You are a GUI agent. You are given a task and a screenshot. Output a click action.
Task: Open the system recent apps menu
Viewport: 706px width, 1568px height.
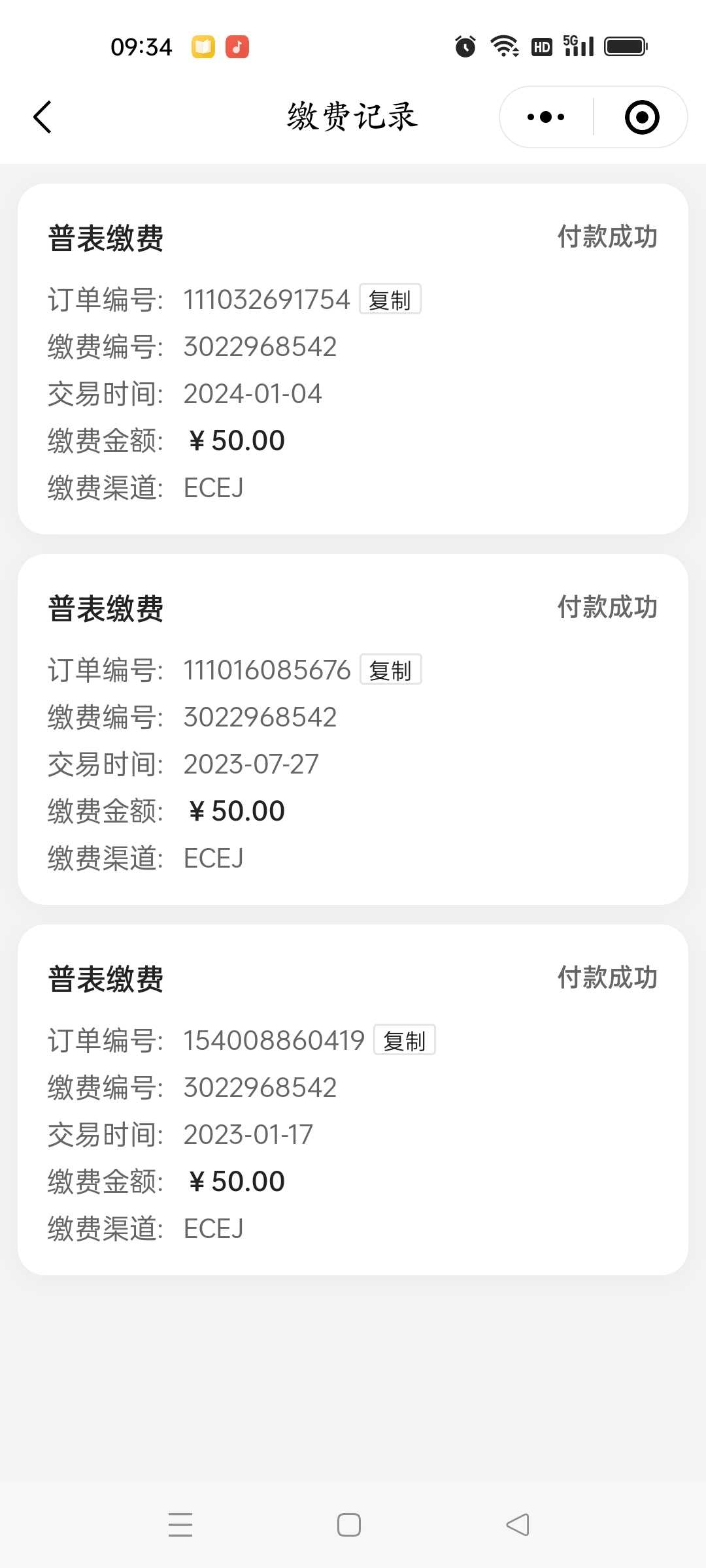click(x=180, y=1525)
